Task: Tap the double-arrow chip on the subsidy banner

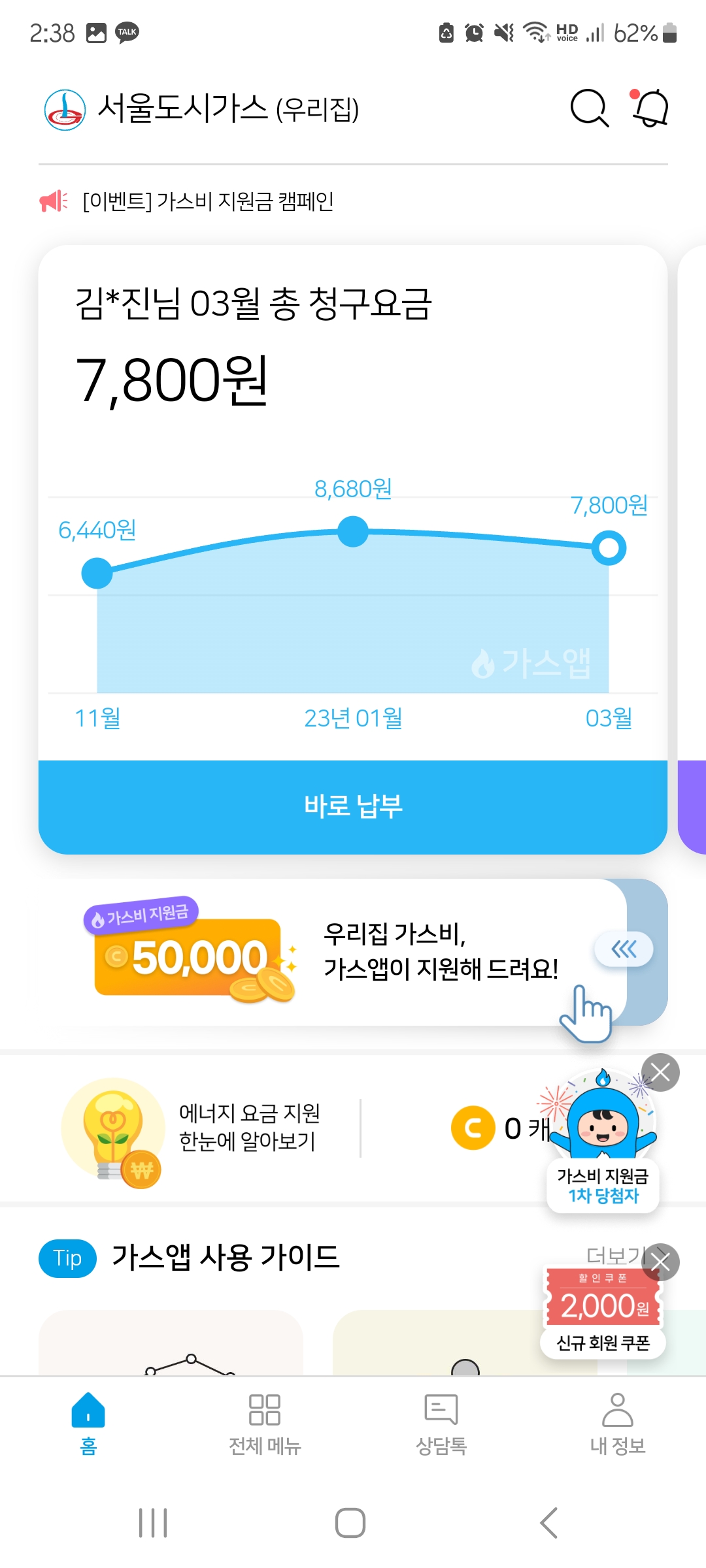Action: [x=624, y=949]
